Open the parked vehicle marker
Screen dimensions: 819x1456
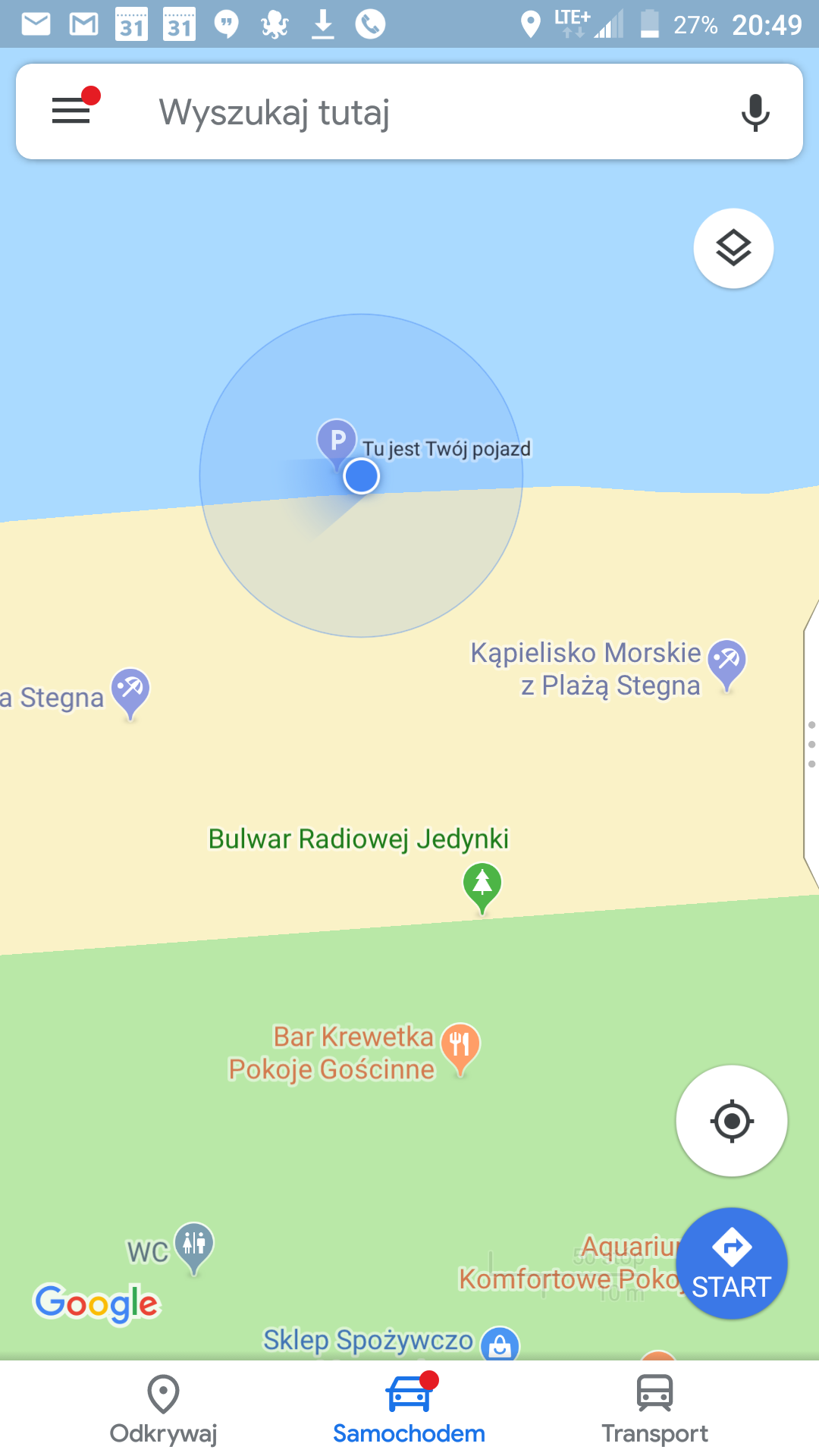[336, 440]
